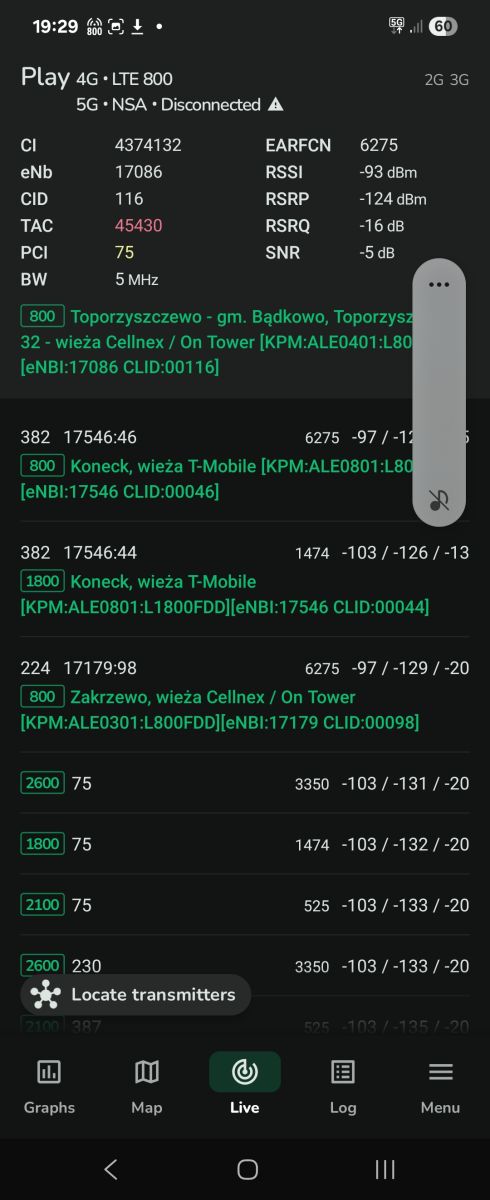This screenshot has height=1200, width=490.
Task: Open the Log tab
Action: click(x=343, y=1087)
